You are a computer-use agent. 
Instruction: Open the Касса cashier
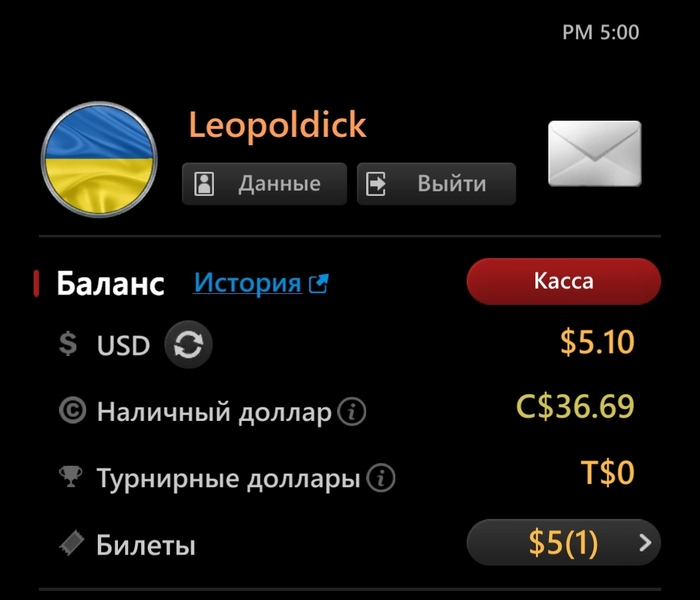(563, 281)
